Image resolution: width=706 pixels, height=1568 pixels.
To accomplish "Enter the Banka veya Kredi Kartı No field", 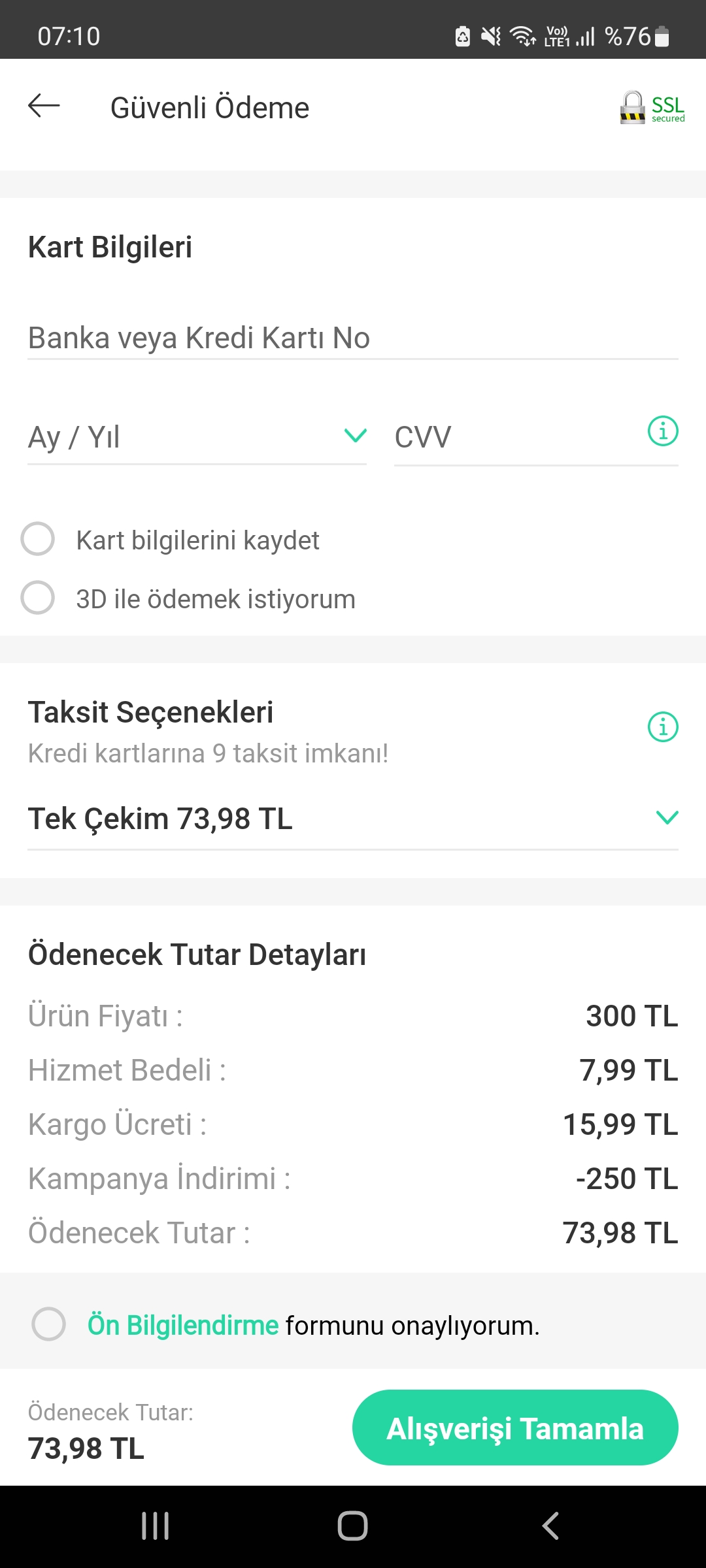I will [352, 338].
